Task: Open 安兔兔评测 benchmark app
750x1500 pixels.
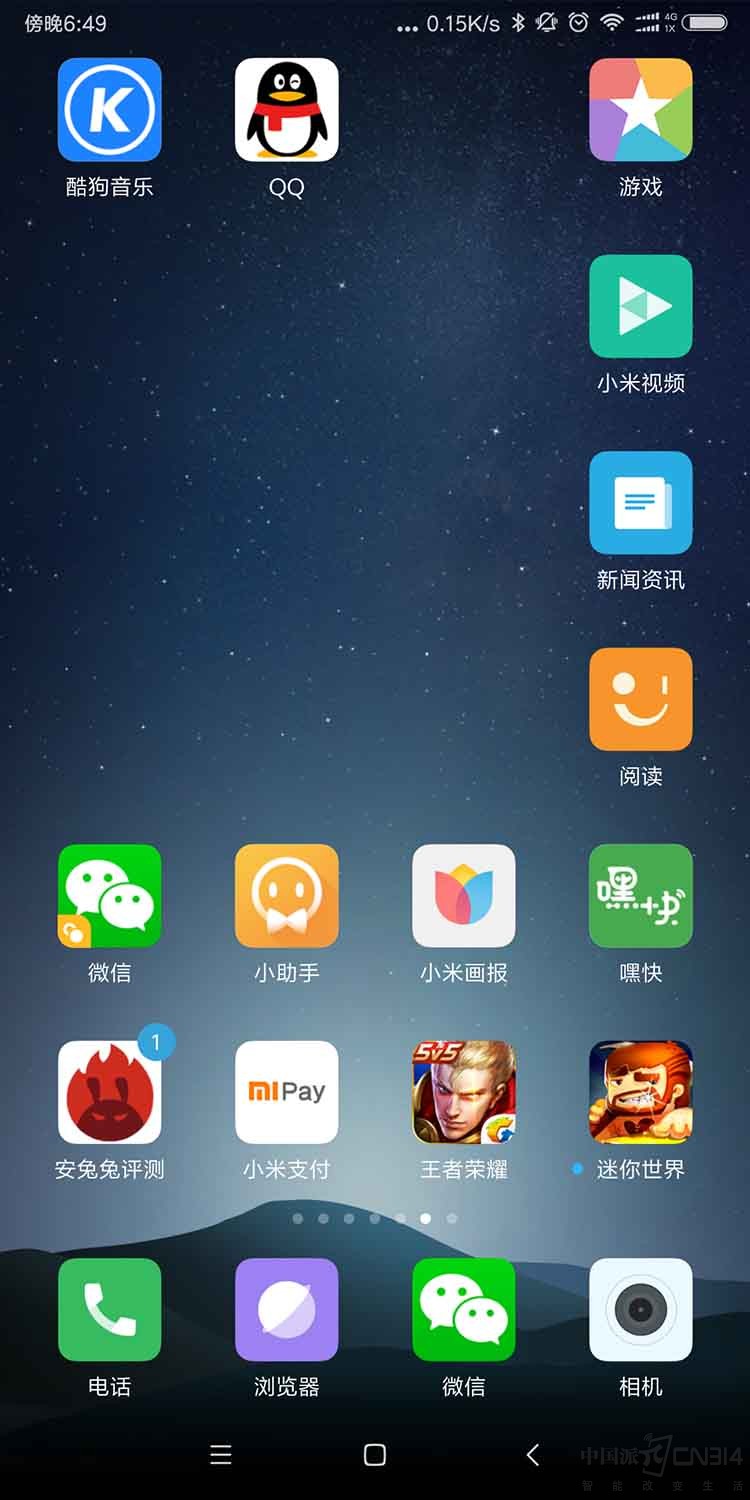Action: click(109, 1092)
